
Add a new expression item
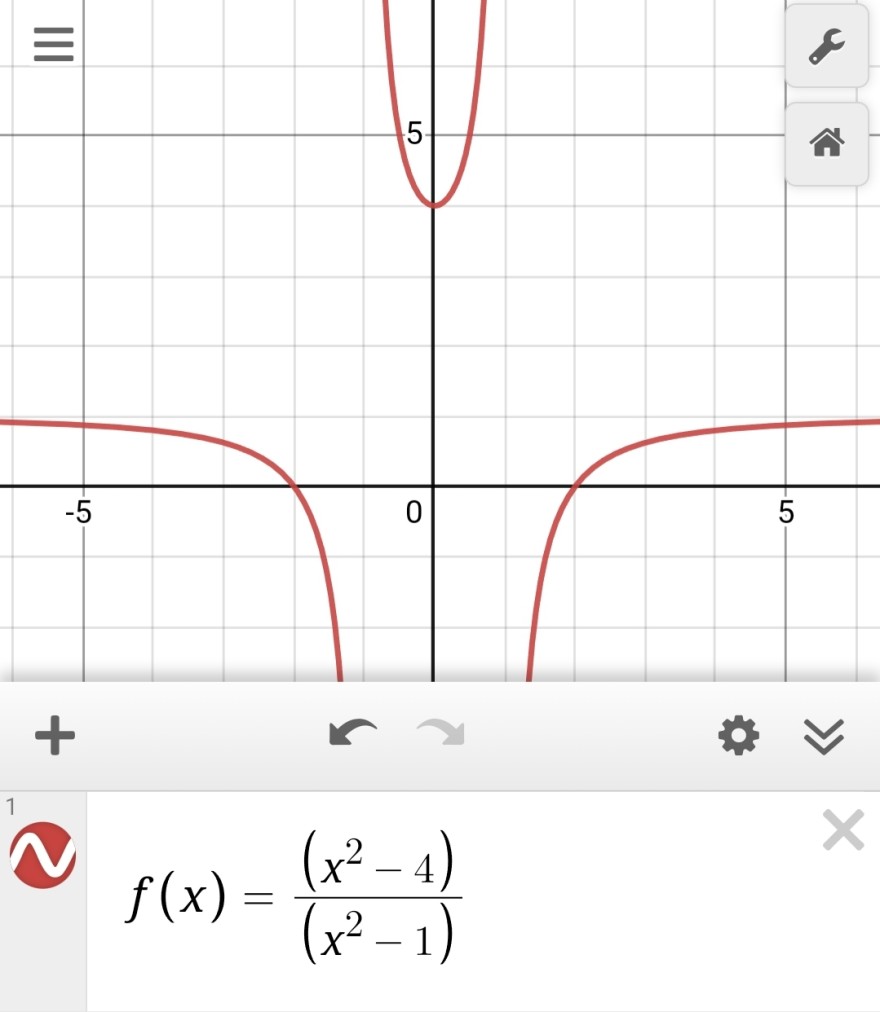[55, 737]
